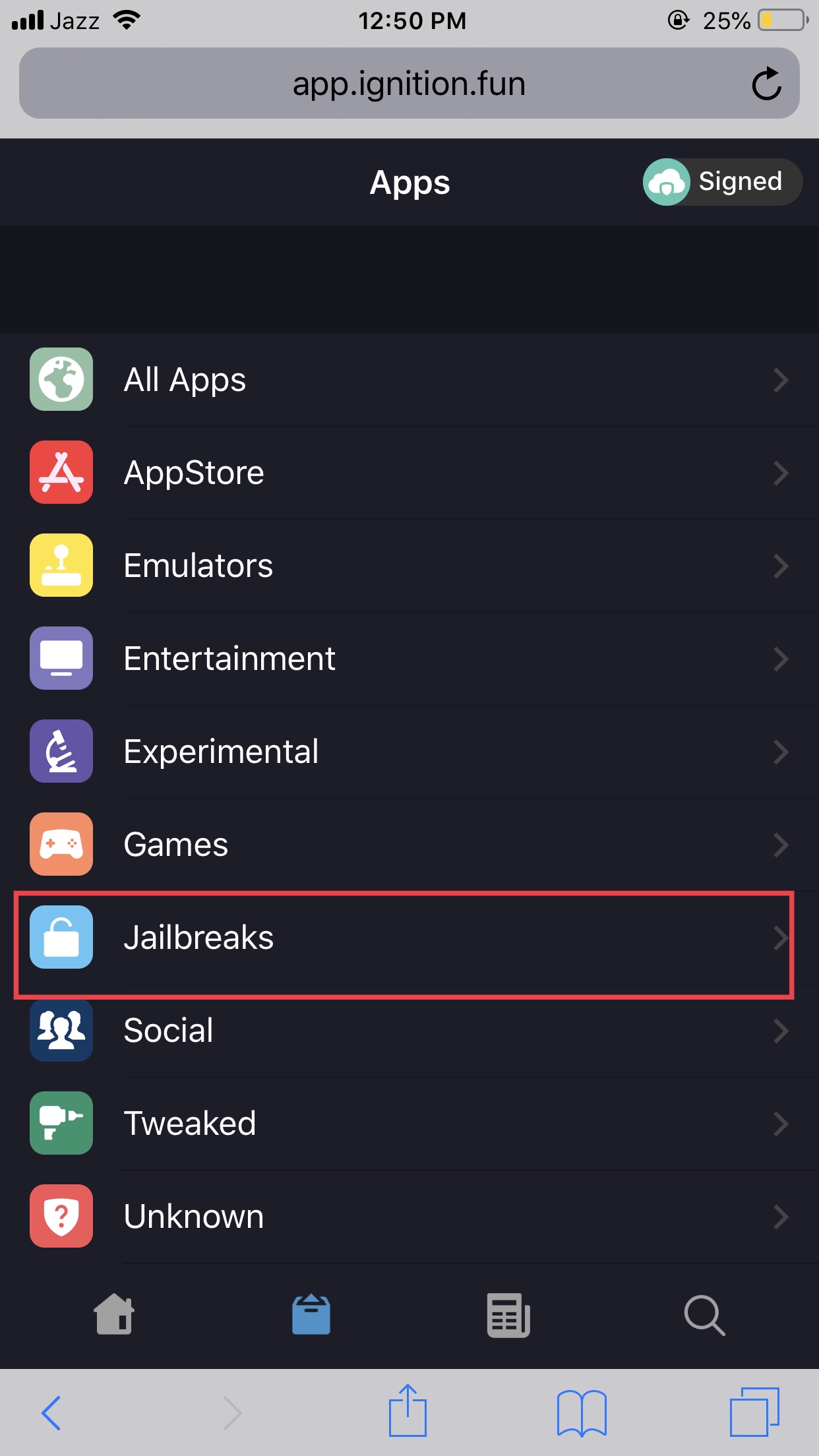Select the Experimental microscope icon
819x1456 pixels.
[61, 751]
